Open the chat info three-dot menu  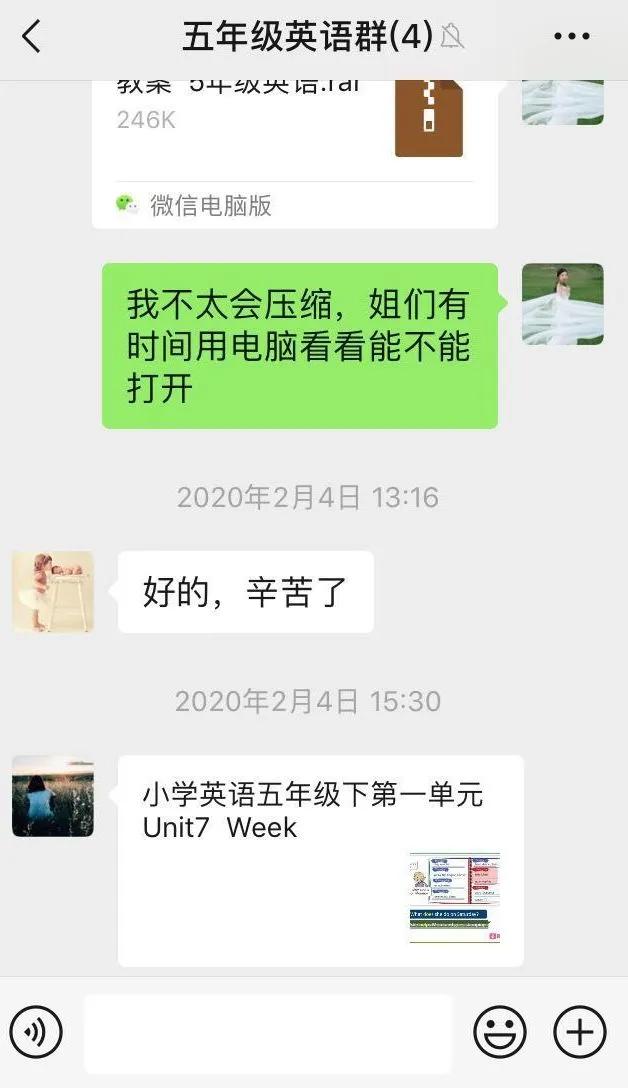(x=572, y=37)
